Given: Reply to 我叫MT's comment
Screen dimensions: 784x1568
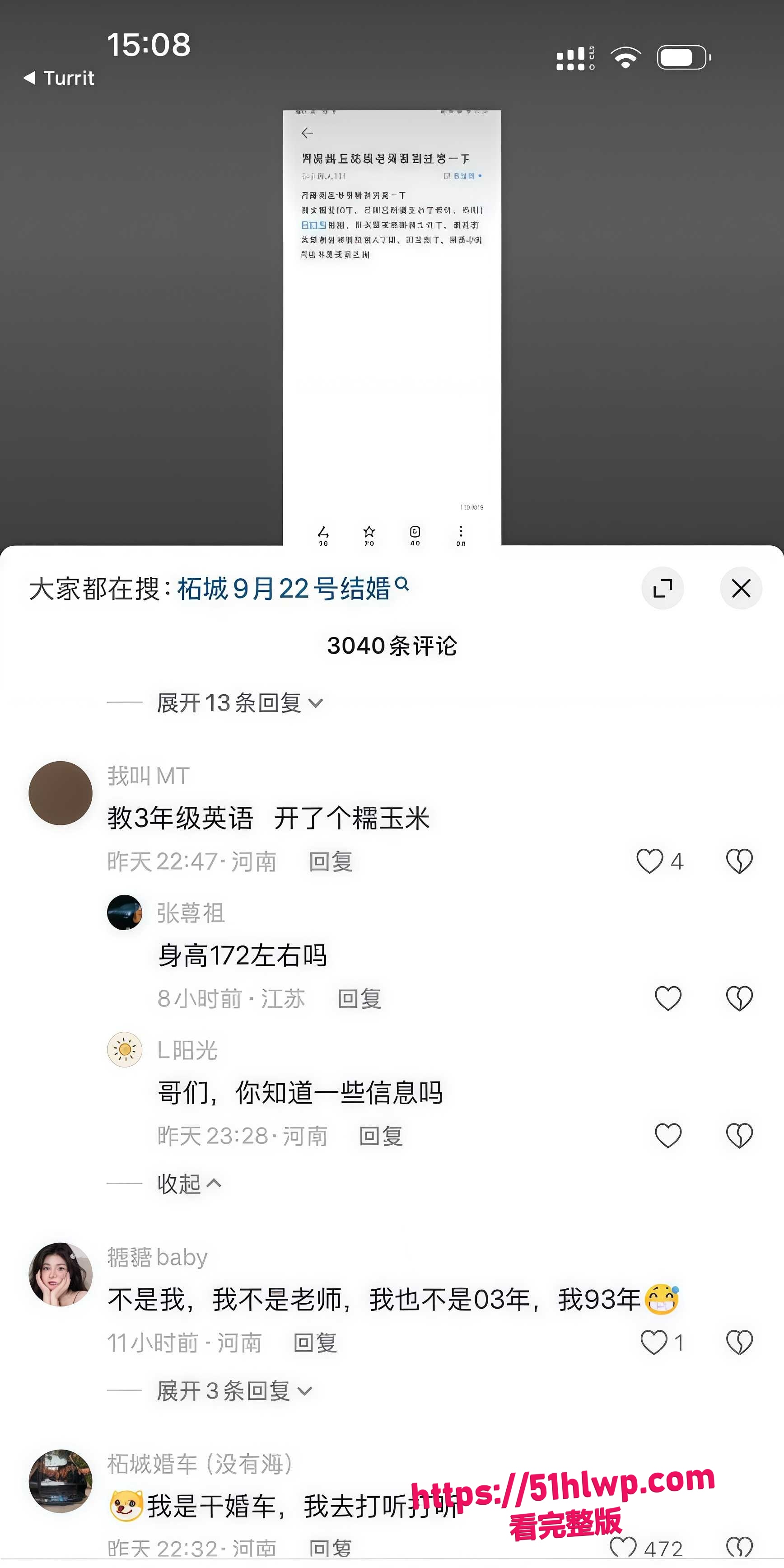Looking at the screenshot, I should [331, 861].
